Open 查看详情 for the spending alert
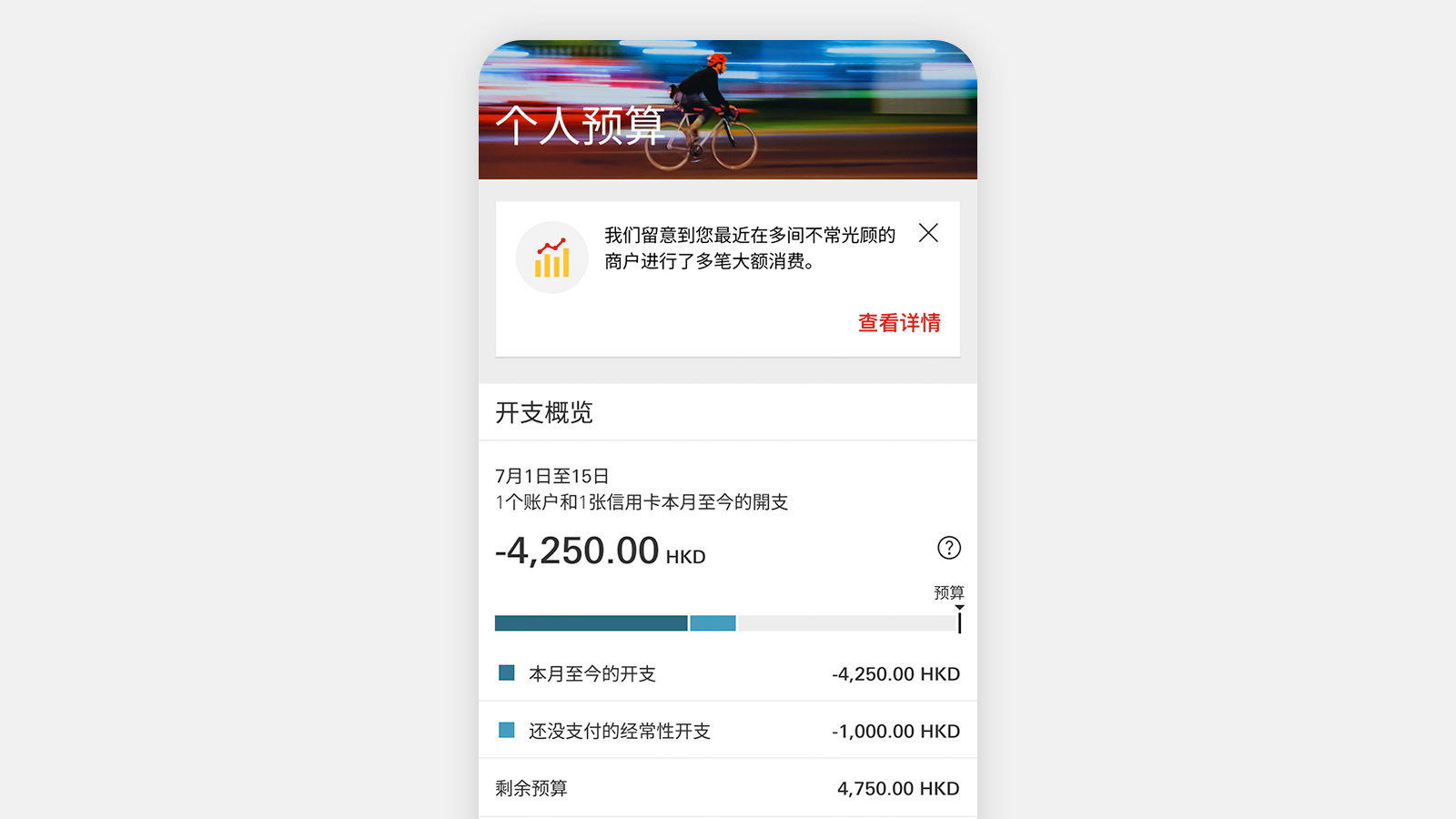Image resolution: width=1456 pixels, height=819 pixels. 899,323
